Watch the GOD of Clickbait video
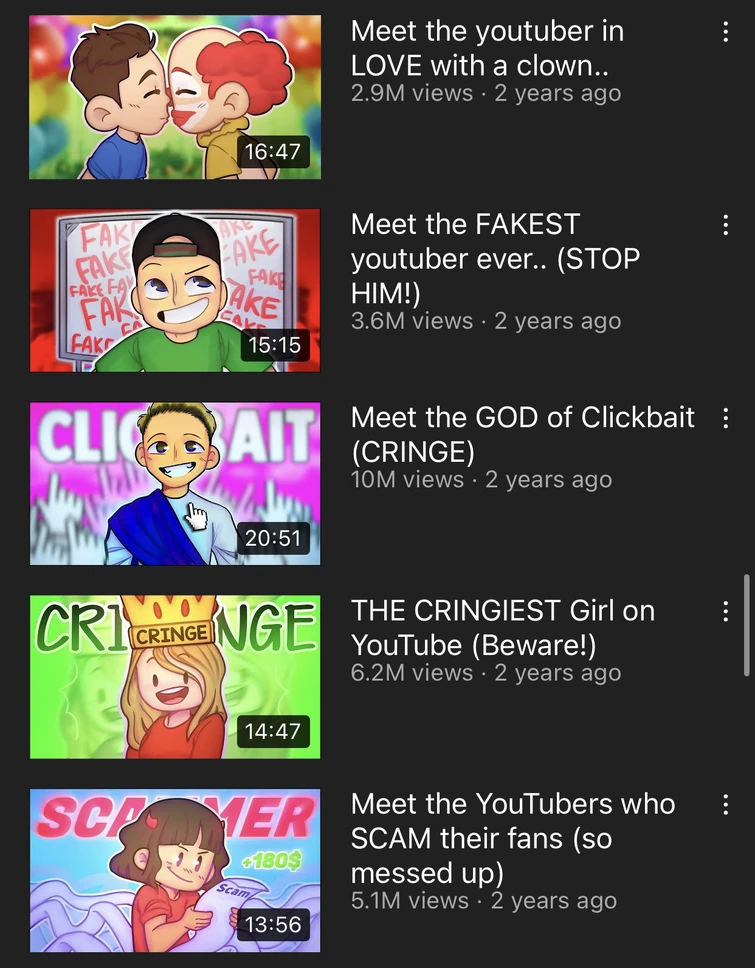The height and width of the screenshot is (968, 755). click(175, 484)
